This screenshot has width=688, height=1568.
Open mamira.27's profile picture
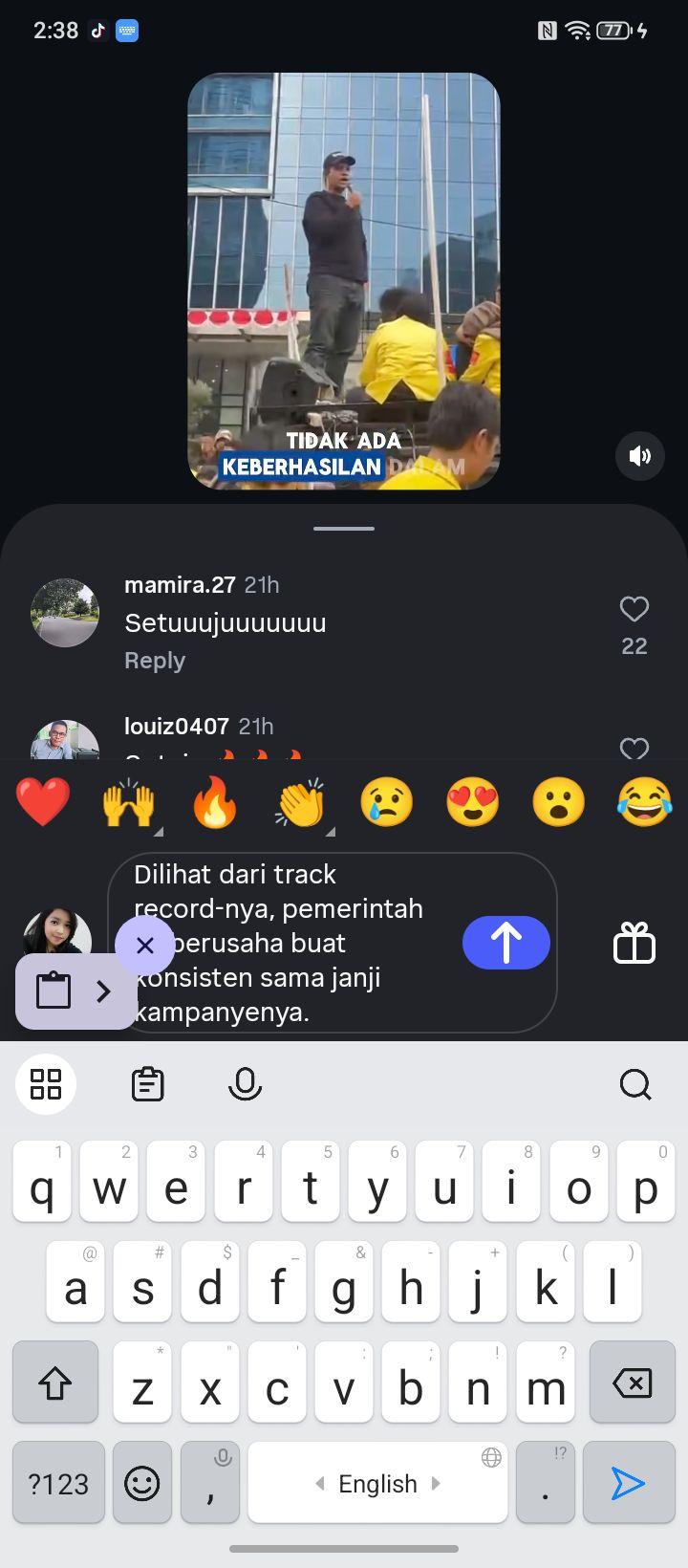65,613
